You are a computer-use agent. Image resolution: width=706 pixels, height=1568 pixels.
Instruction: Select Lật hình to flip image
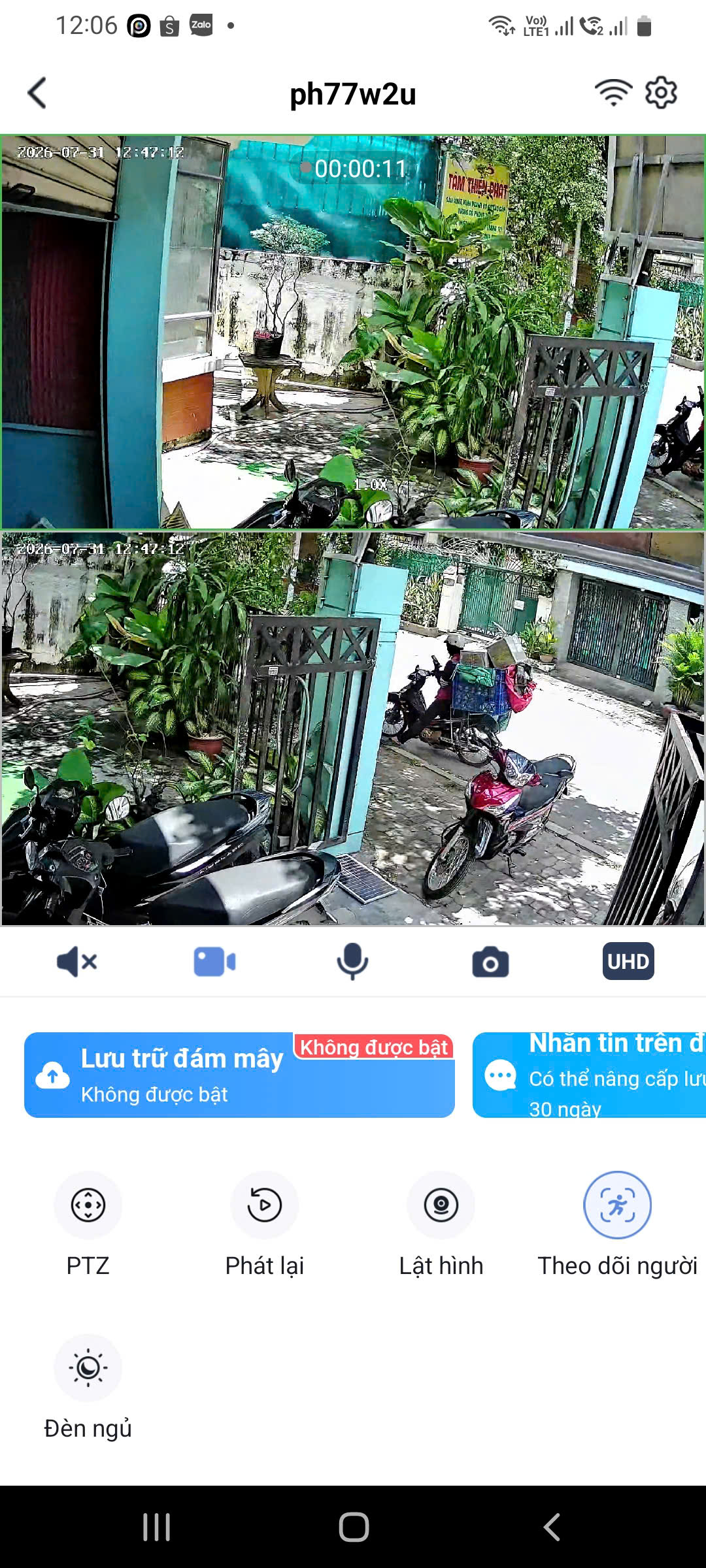(441, 1205)
